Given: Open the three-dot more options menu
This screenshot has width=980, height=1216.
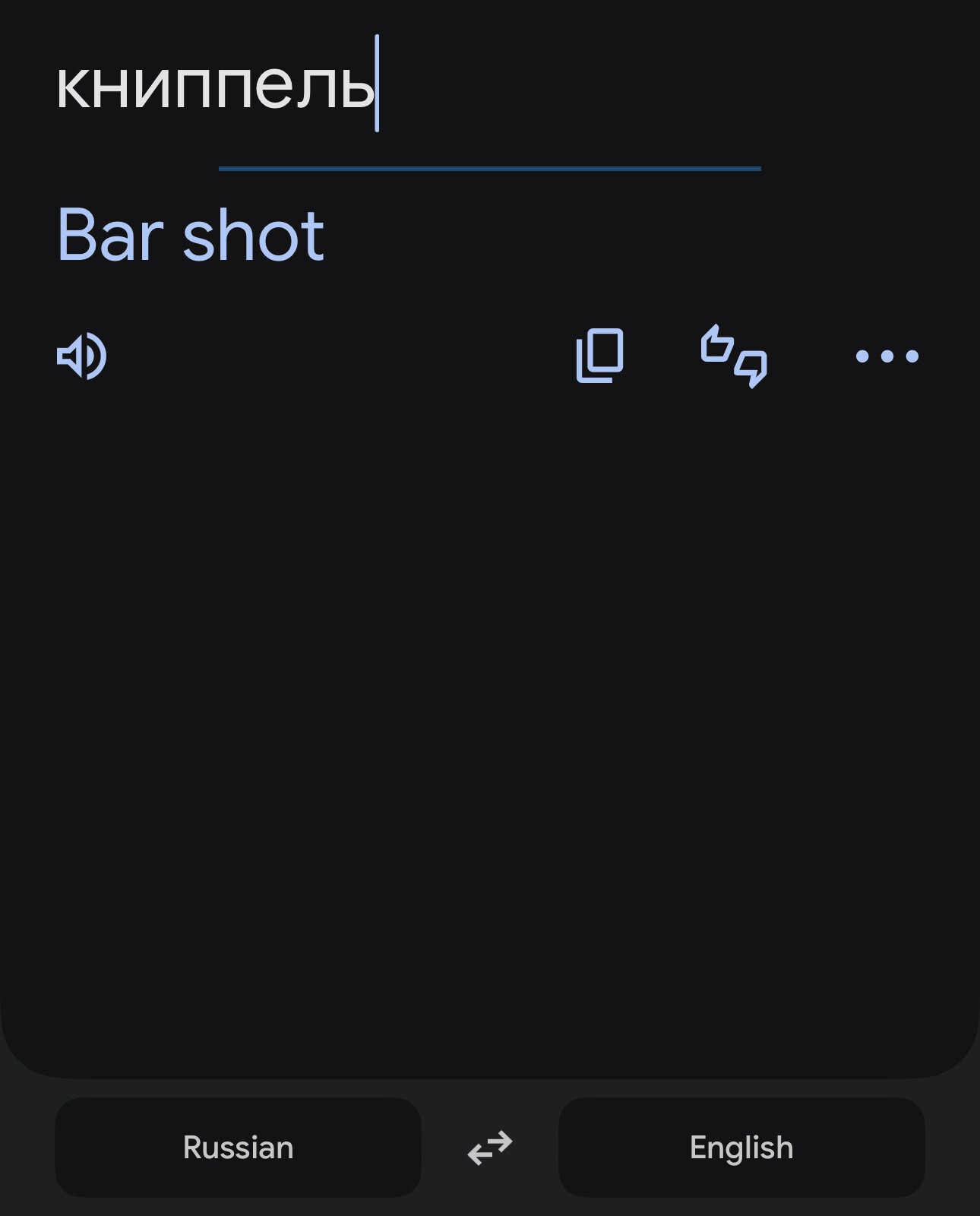Looking at the screenshot, I should tap(887, 356).
